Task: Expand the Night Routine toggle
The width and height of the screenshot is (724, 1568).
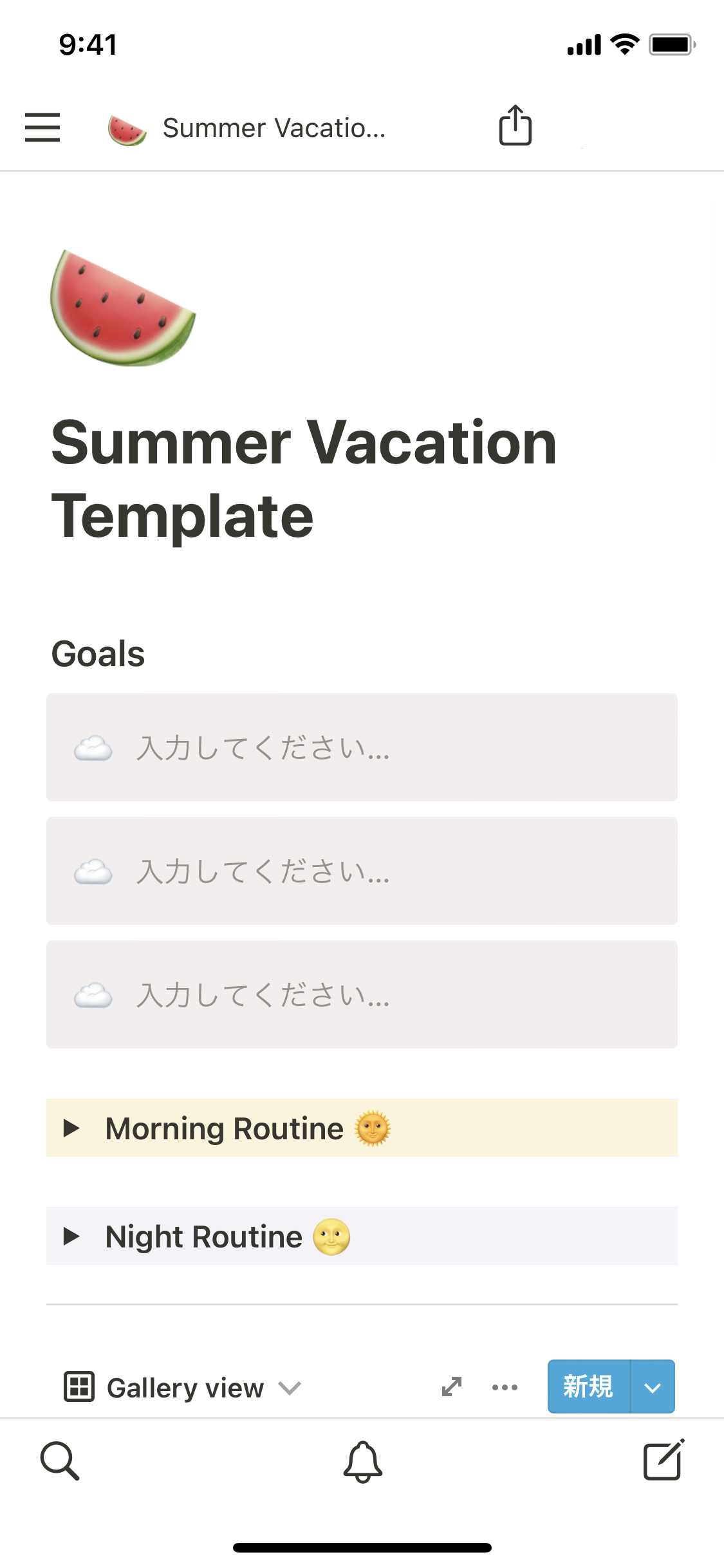Action: [x=71, y=1236]
